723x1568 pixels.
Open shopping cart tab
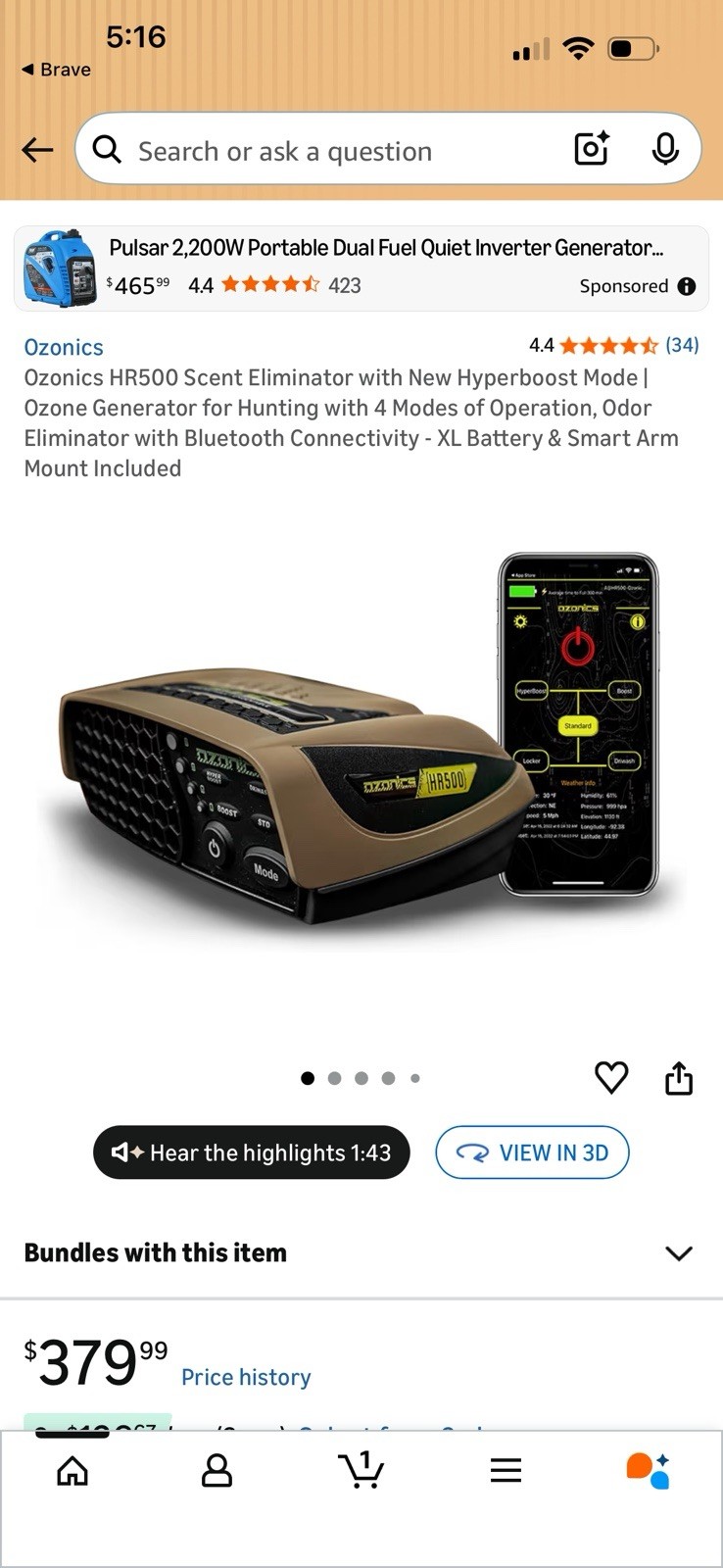[x=361, y=1470]
